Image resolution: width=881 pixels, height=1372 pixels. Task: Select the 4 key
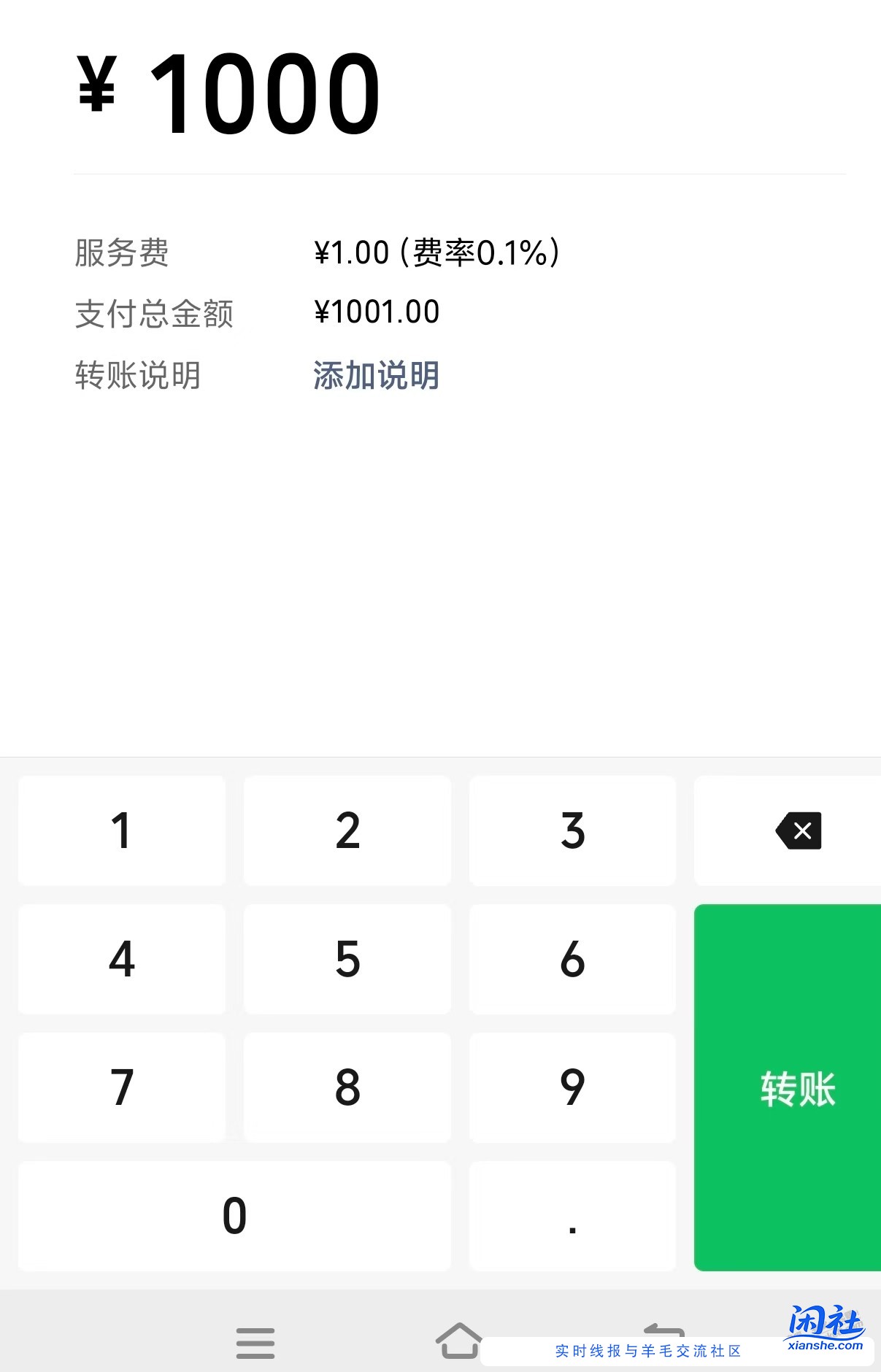click(121, 960)
